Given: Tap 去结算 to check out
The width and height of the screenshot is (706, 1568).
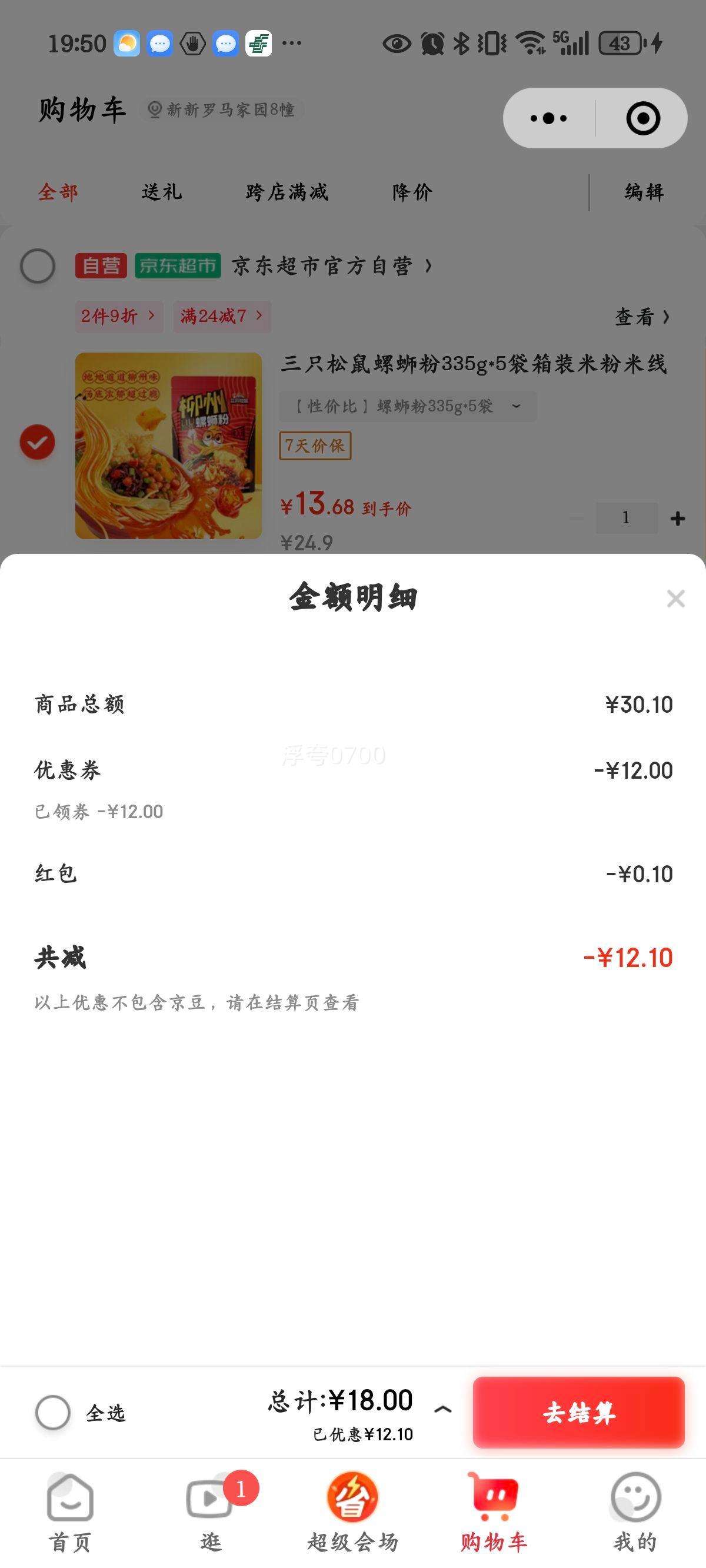Looking at the screenshot, I should tap(579, 1412).
